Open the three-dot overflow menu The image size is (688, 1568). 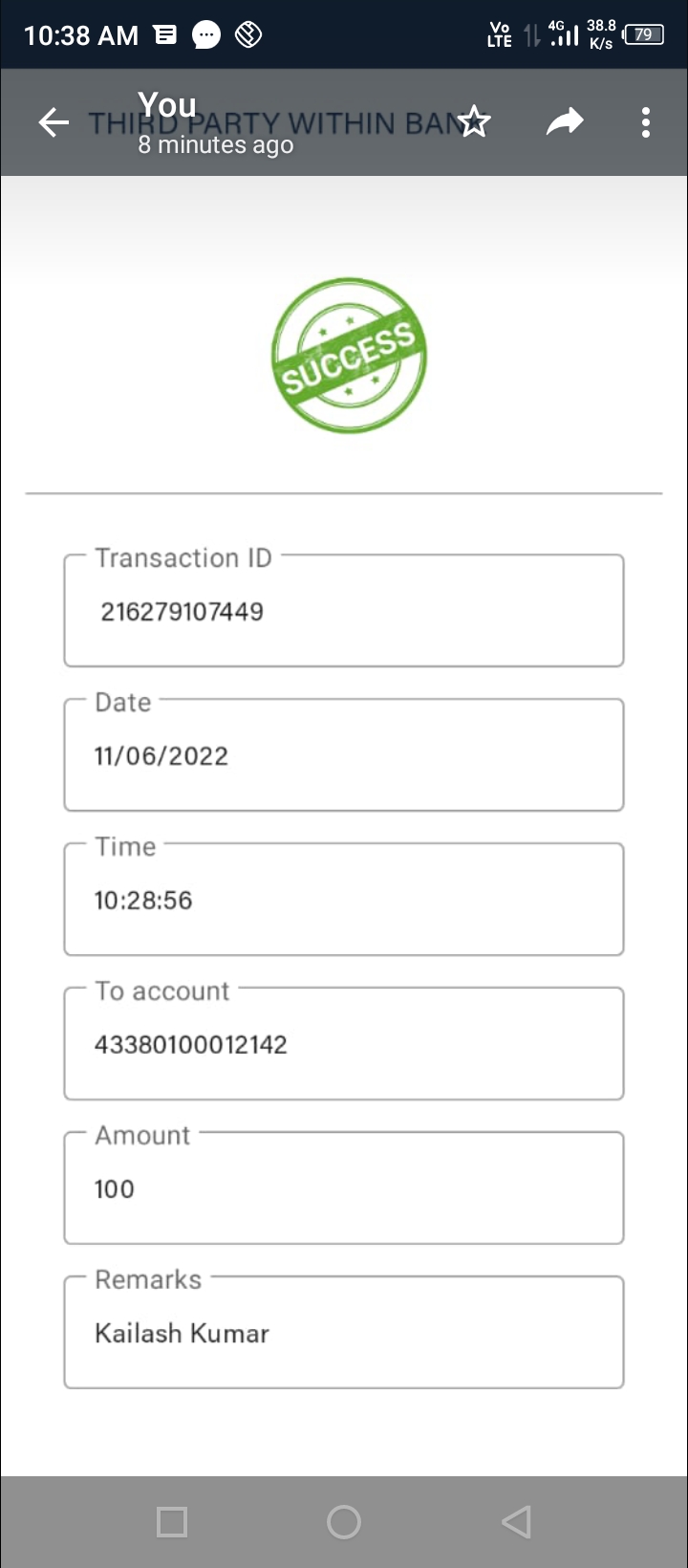point(646,122)
